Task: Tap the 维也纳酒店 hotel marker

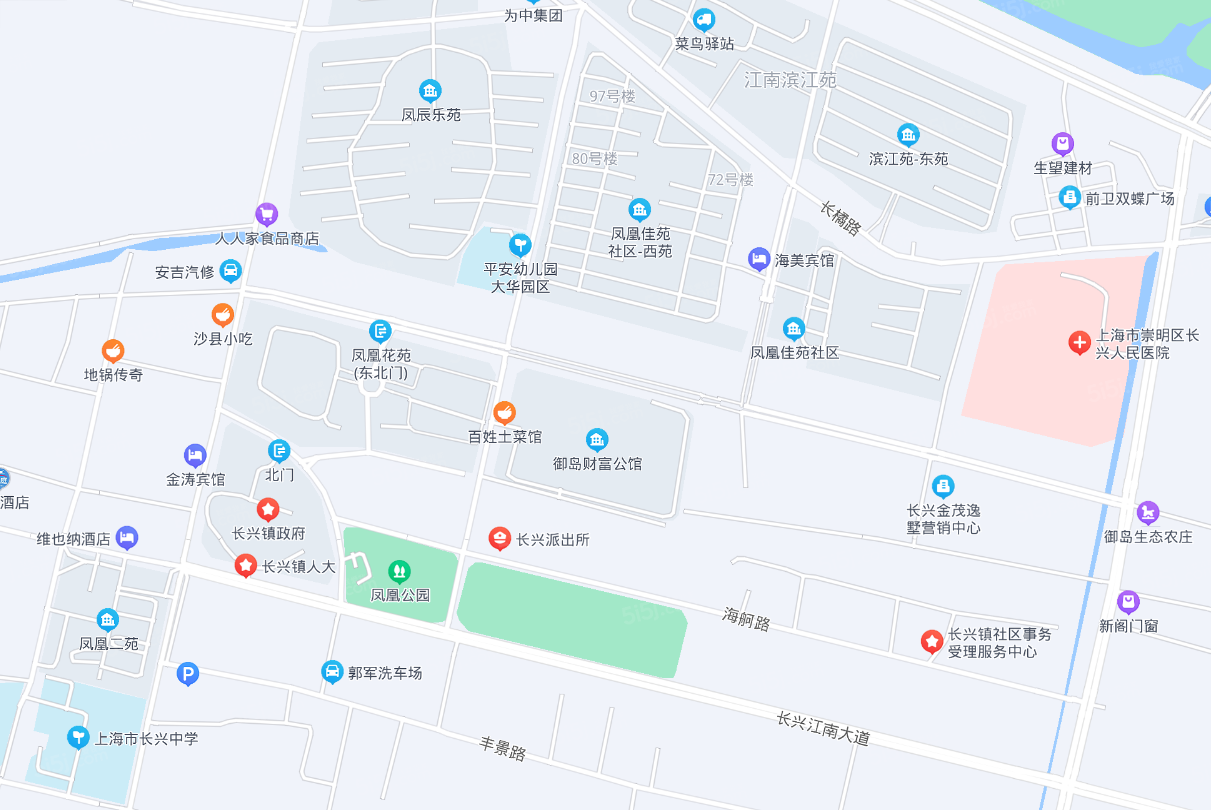Action: tap(126, 538)
